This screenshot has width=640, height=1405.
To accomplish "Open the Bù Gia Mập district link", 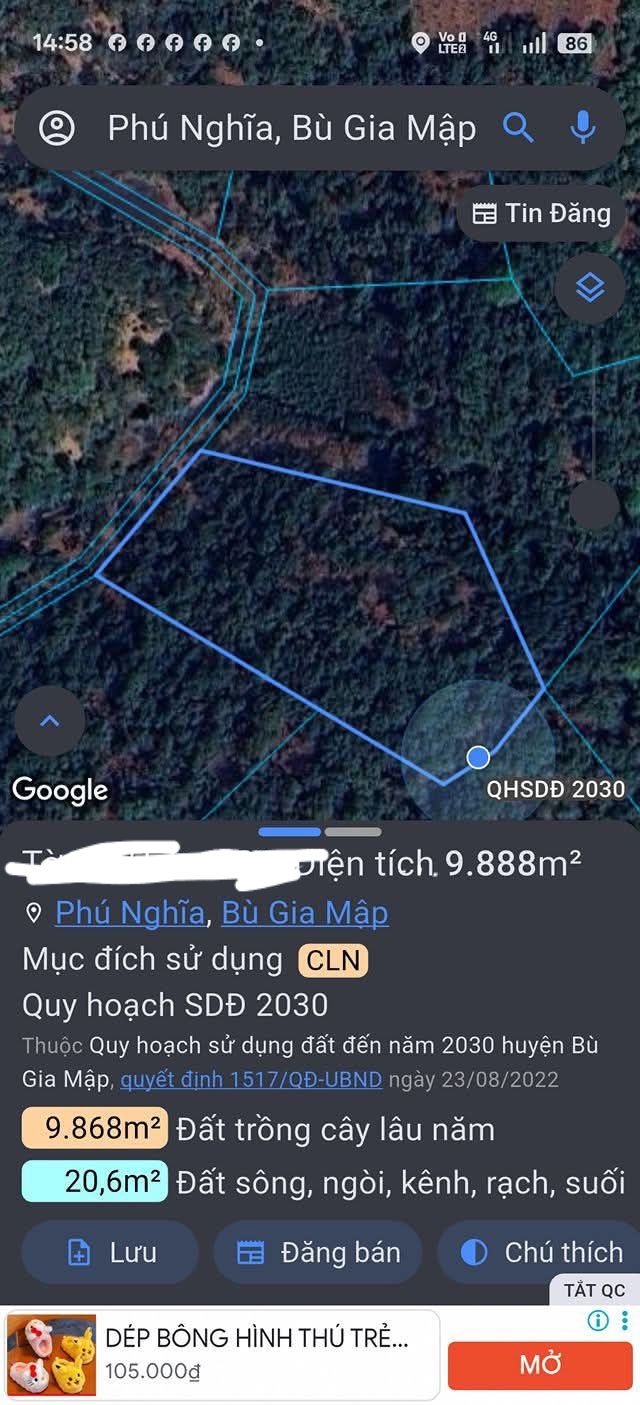I will coord(305,913).
